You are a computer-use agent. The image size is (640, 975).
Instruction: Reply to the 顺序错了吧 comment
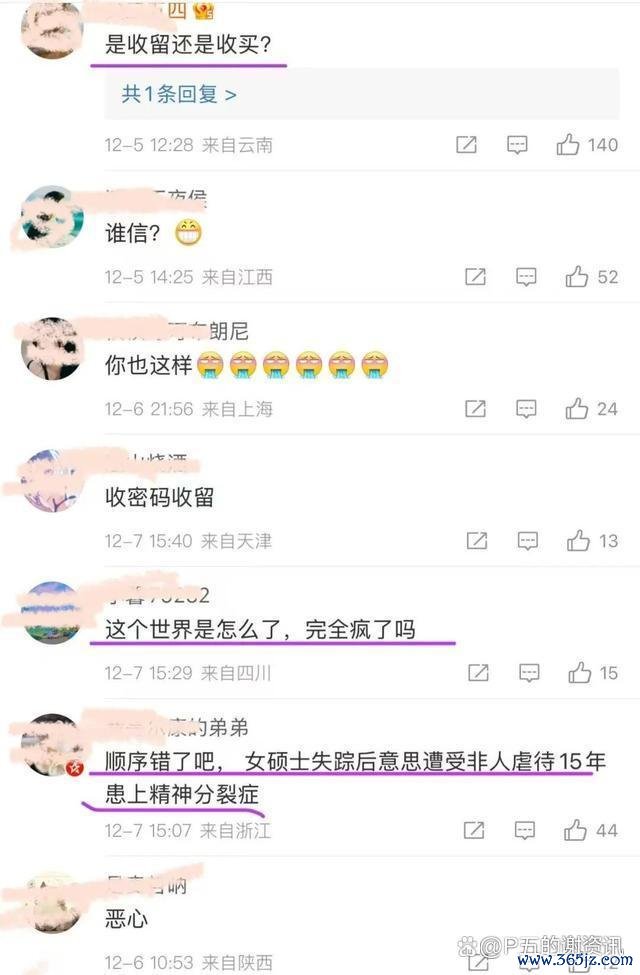tap(524, 830)
